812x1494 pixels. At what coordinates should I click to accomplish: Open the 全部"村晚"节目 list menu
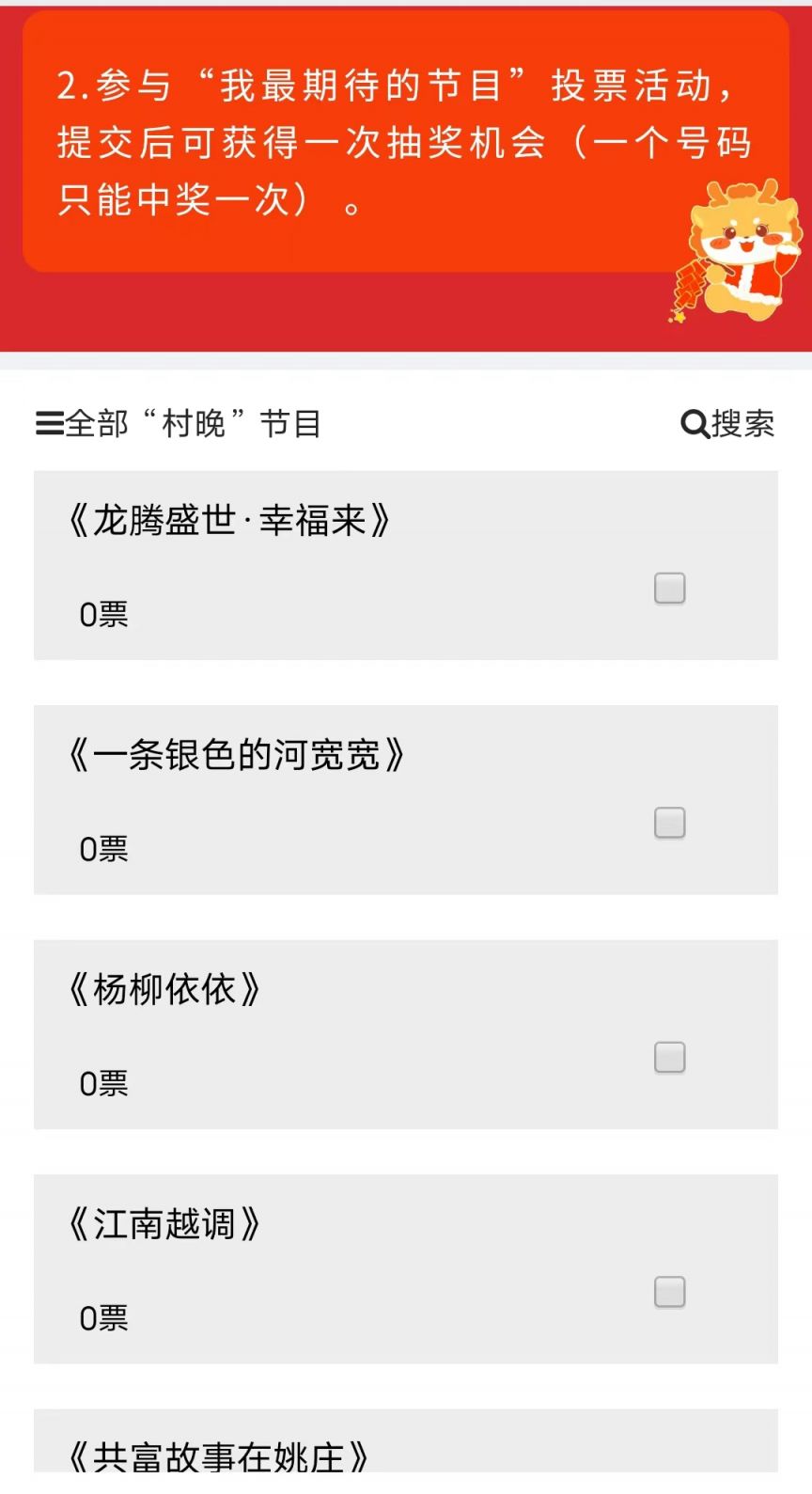coord(179,424)
